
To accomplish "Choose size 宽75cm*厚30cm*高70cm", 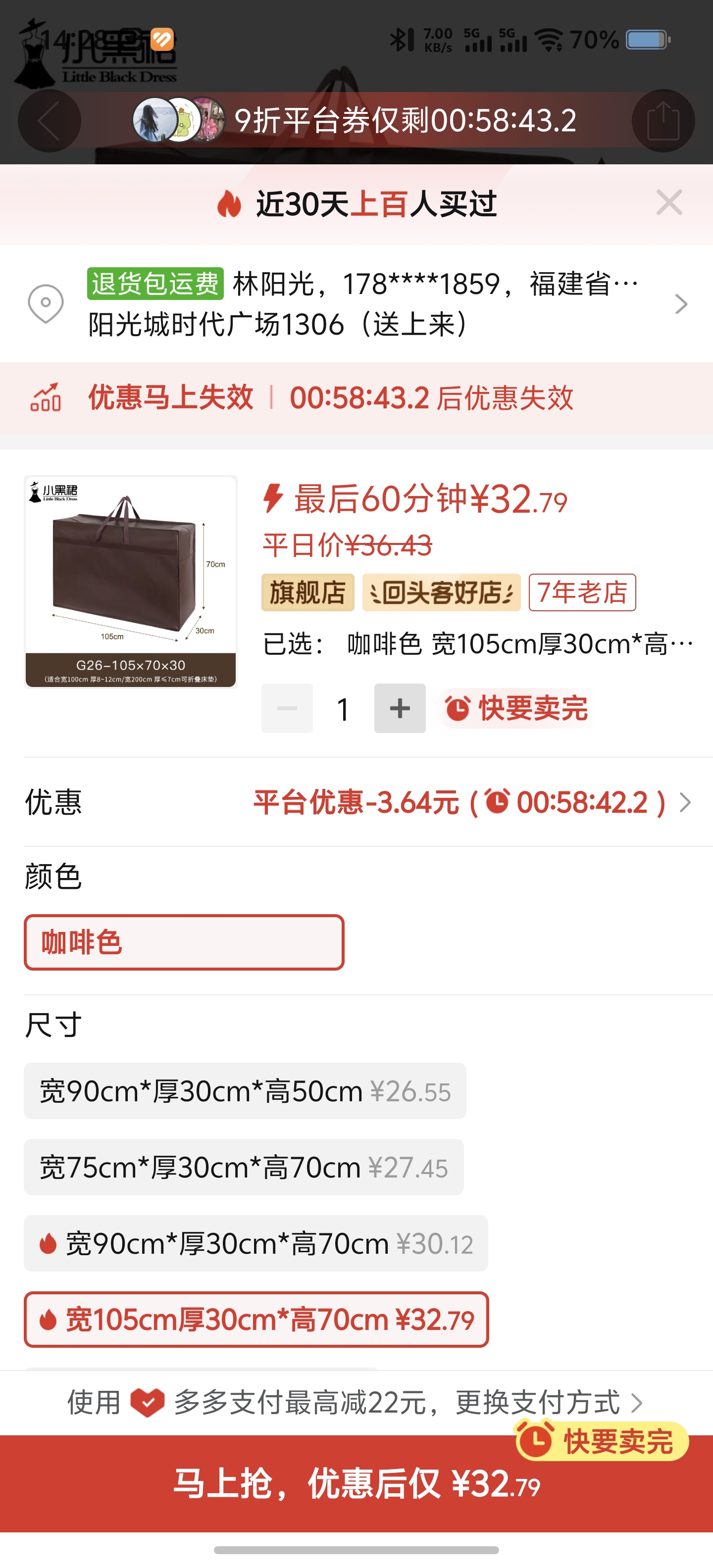I will [x=244, y=1167].
